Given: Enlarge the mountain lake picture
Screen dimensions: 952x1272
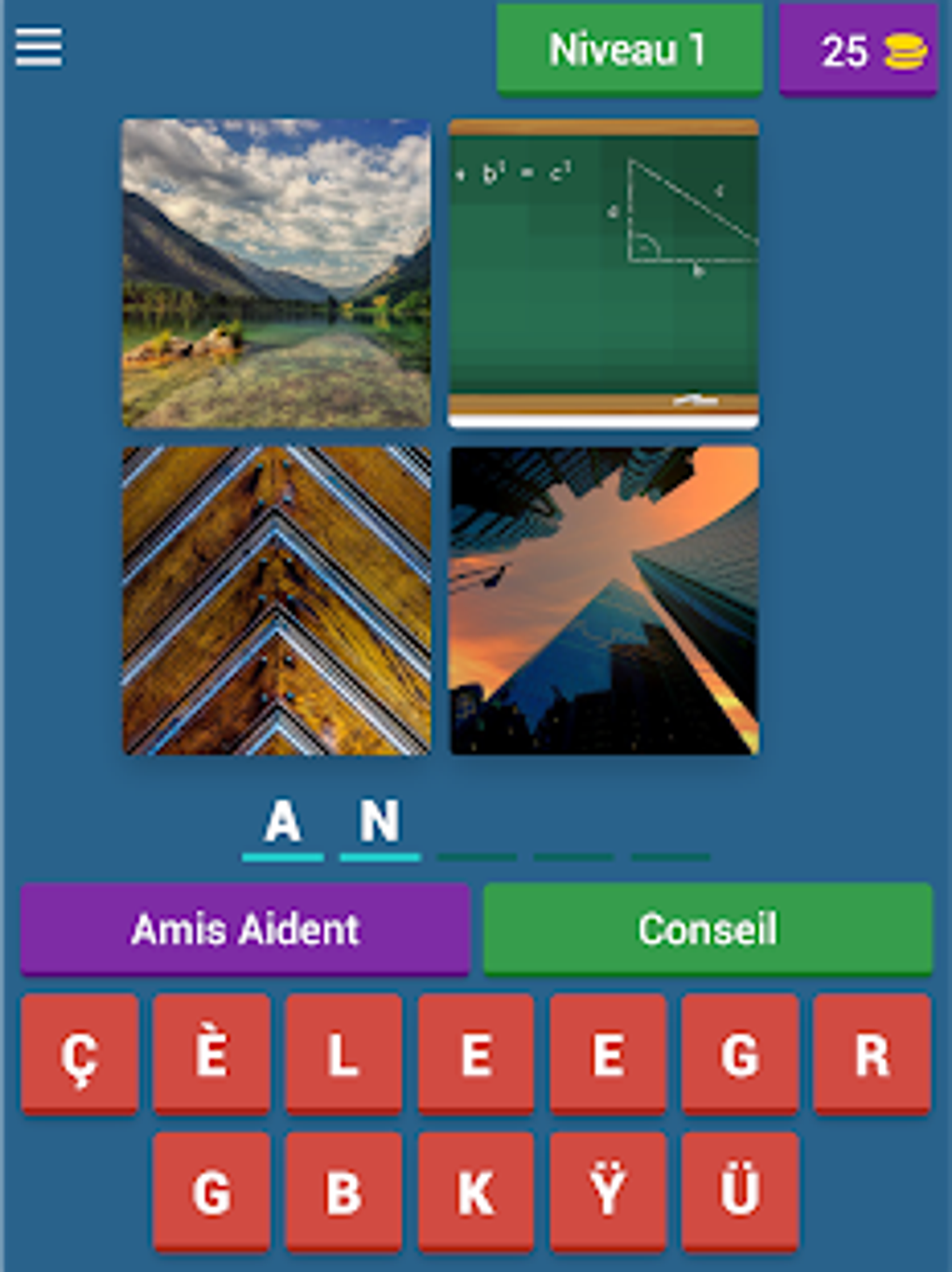Looking at the screenshot, I should pyautogui.click(x=276, y=273).
